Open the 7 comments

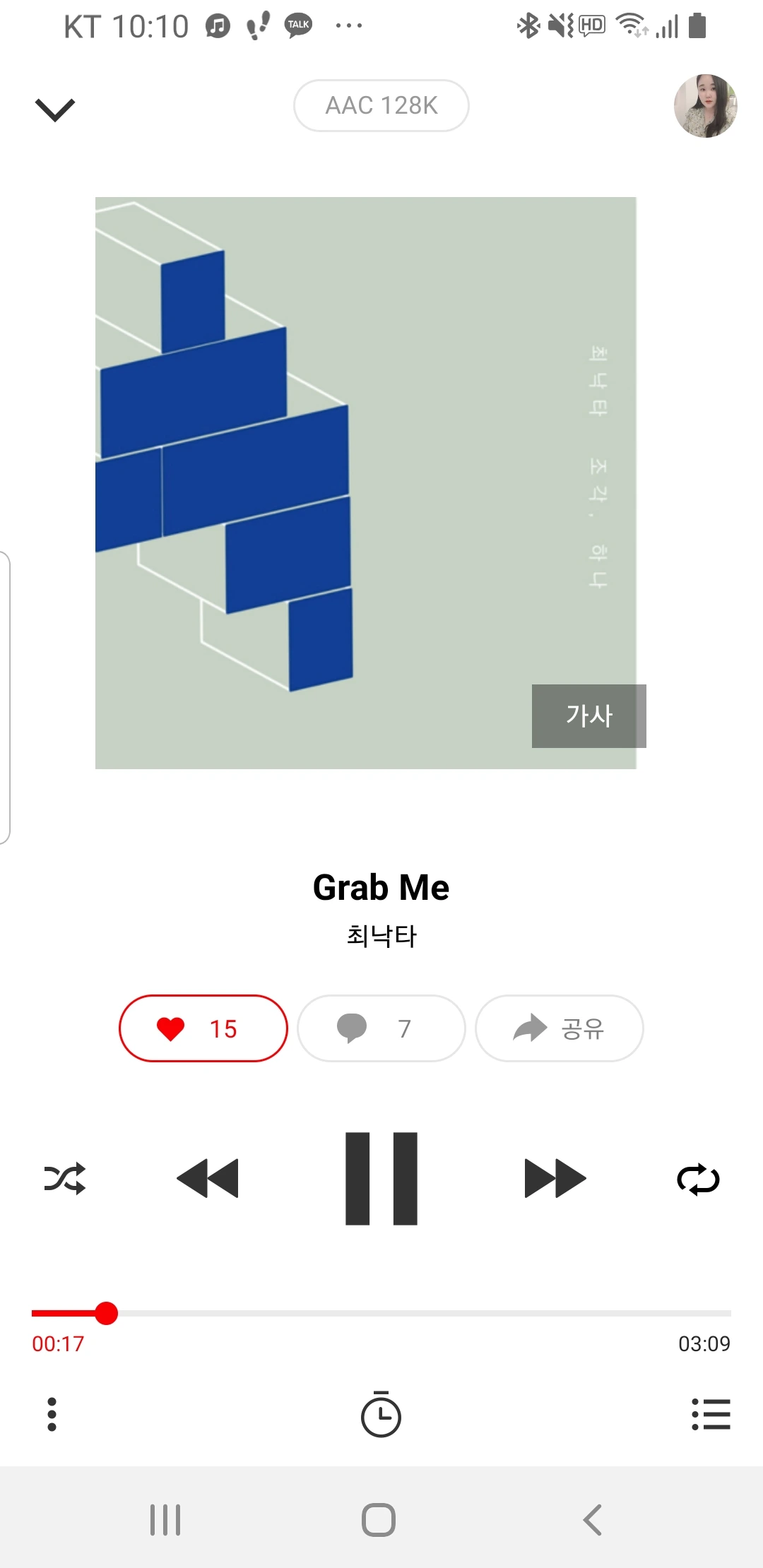pyautogui.click(x=381, y=1028)
